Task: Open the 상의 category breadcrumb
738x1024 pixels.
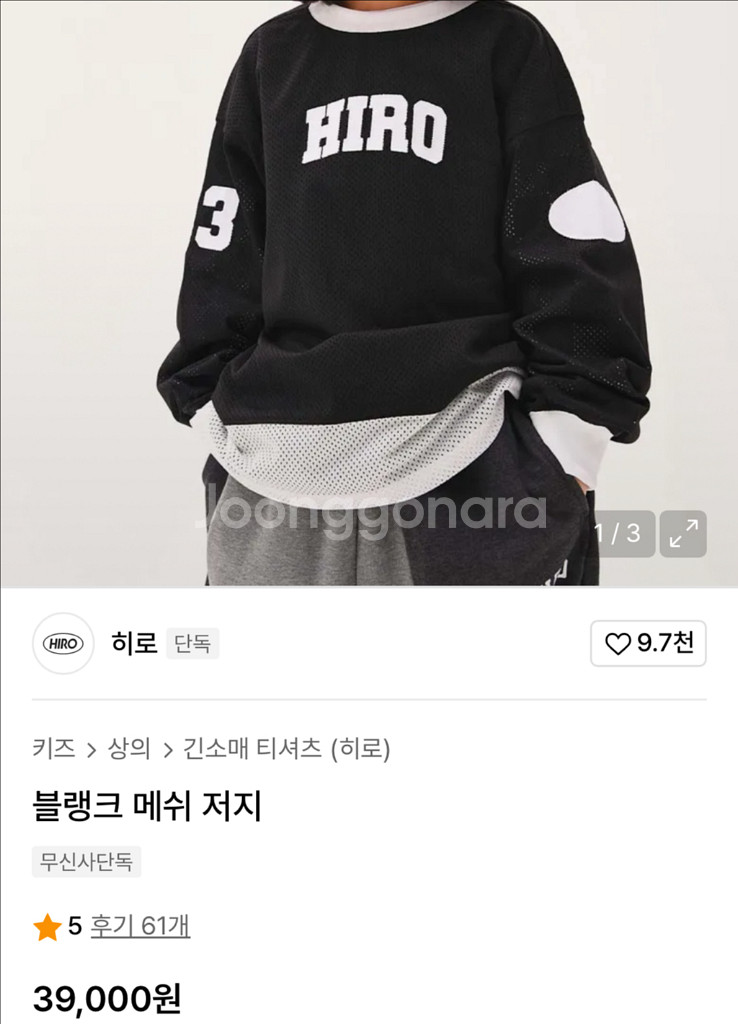Action: (x=129, y=748)
